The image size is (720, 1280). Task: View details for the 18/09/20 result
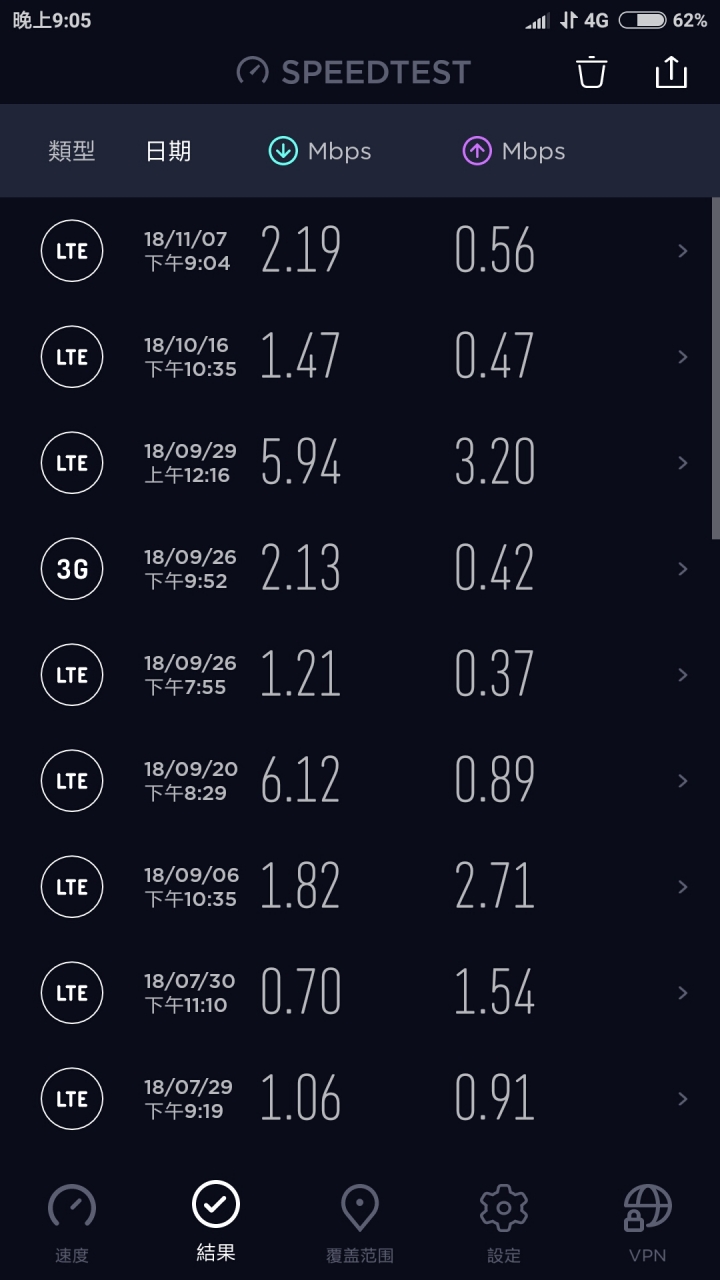[360, 781]
